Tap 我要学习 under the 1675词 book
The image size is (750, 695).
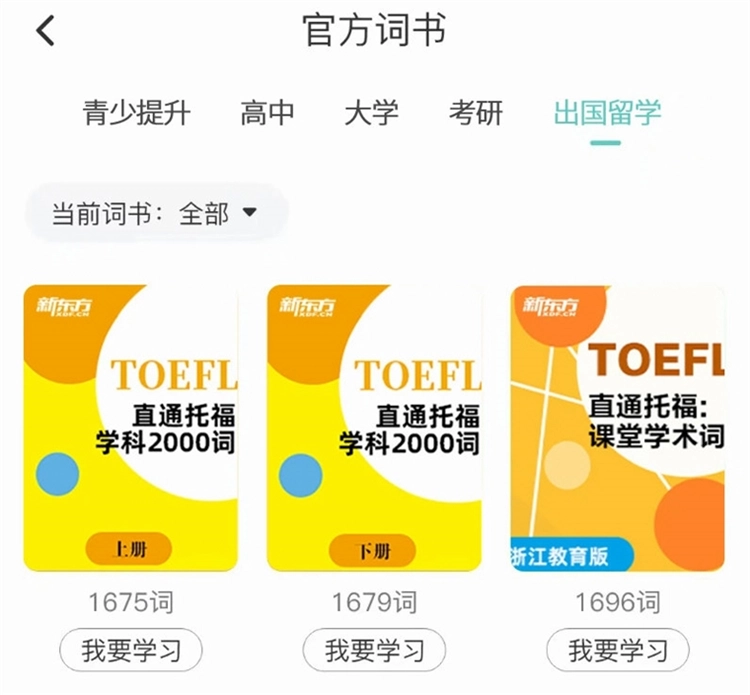point(131,651)
